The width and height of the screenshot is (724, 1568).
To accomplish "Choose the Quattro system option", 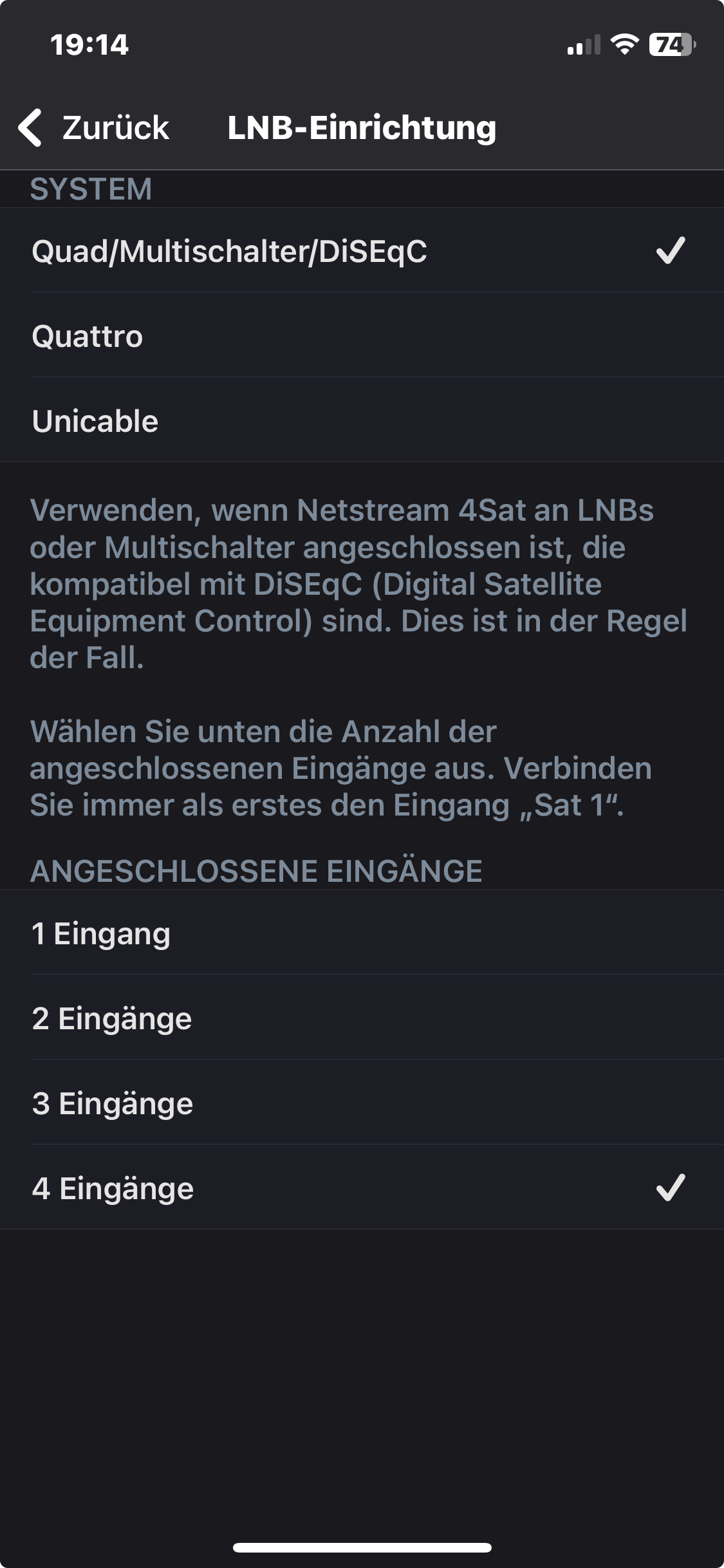I will [x=360, y=336].
